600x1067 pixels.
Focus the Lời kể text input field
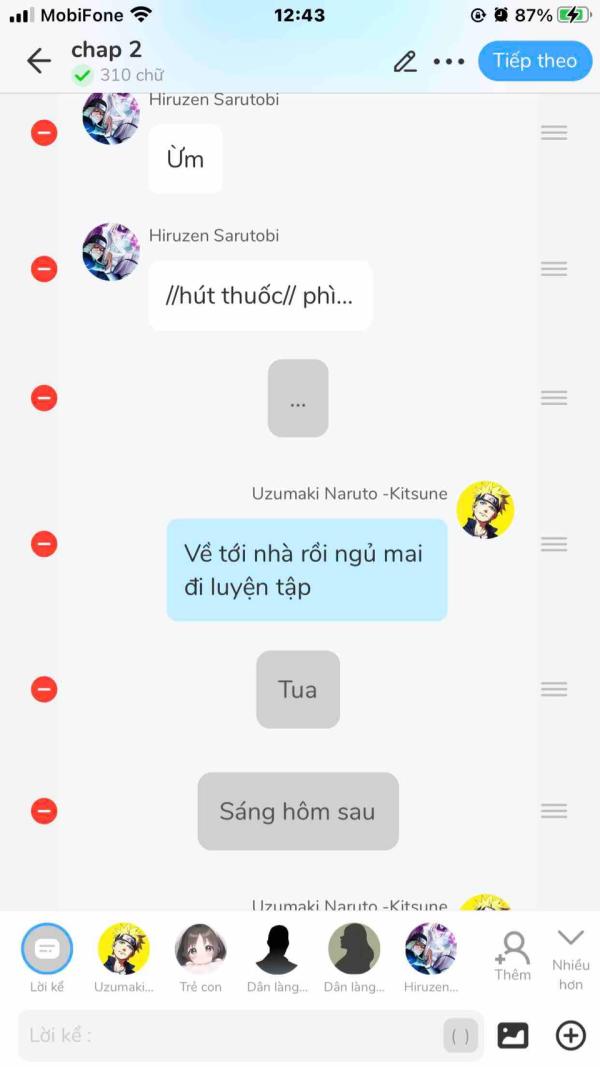230,1035
